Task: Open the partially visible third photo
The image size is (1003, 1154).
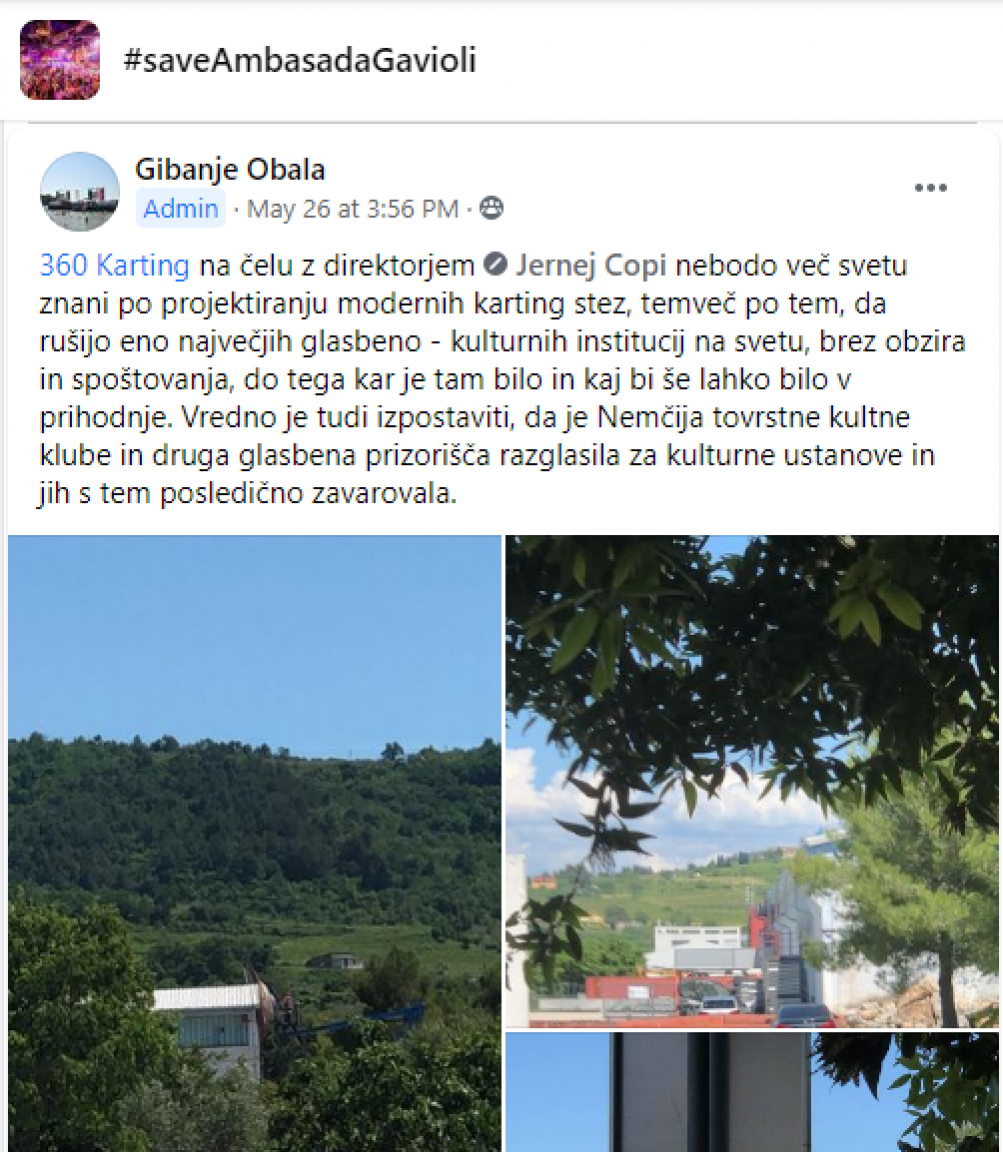Action: click(x=751, y=1092)
